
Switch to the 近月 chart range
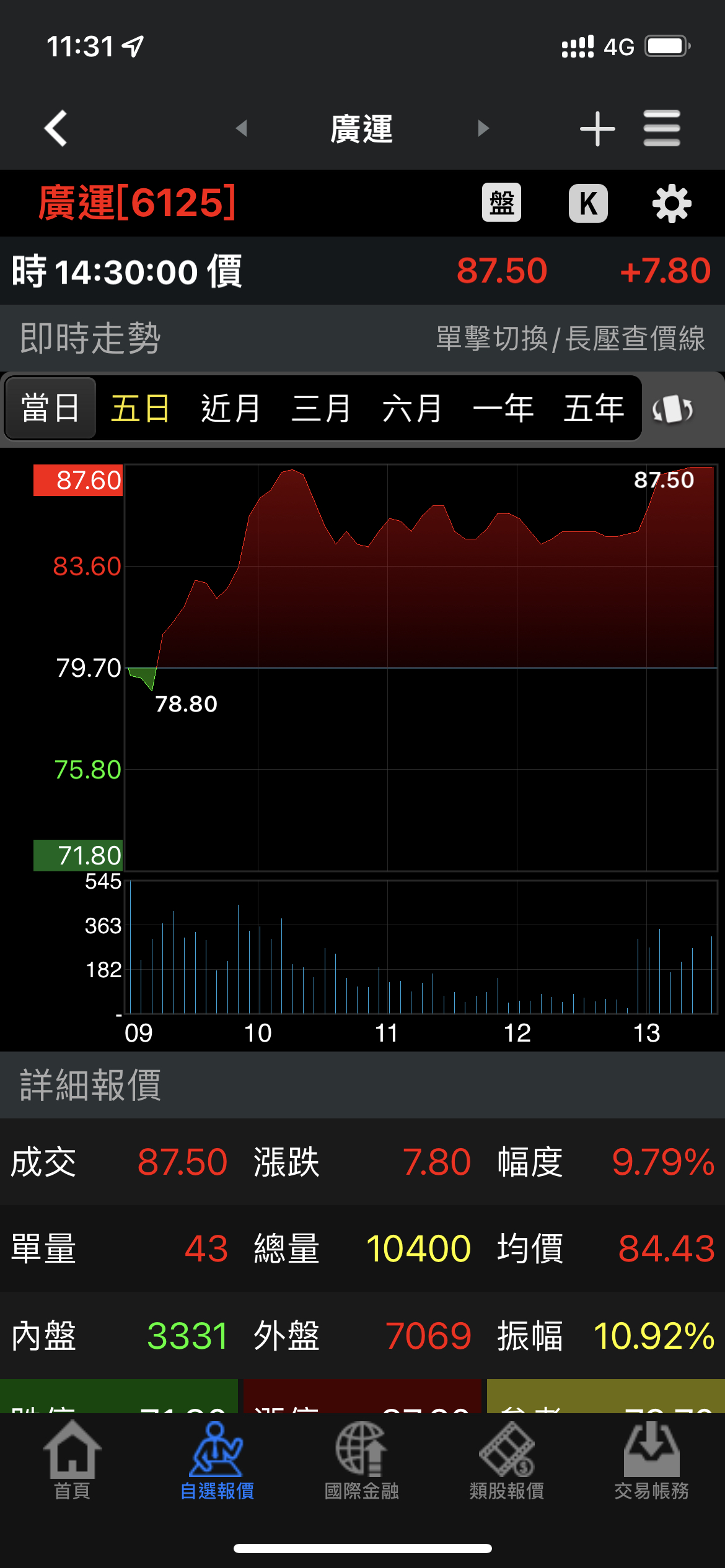[231, 409]
